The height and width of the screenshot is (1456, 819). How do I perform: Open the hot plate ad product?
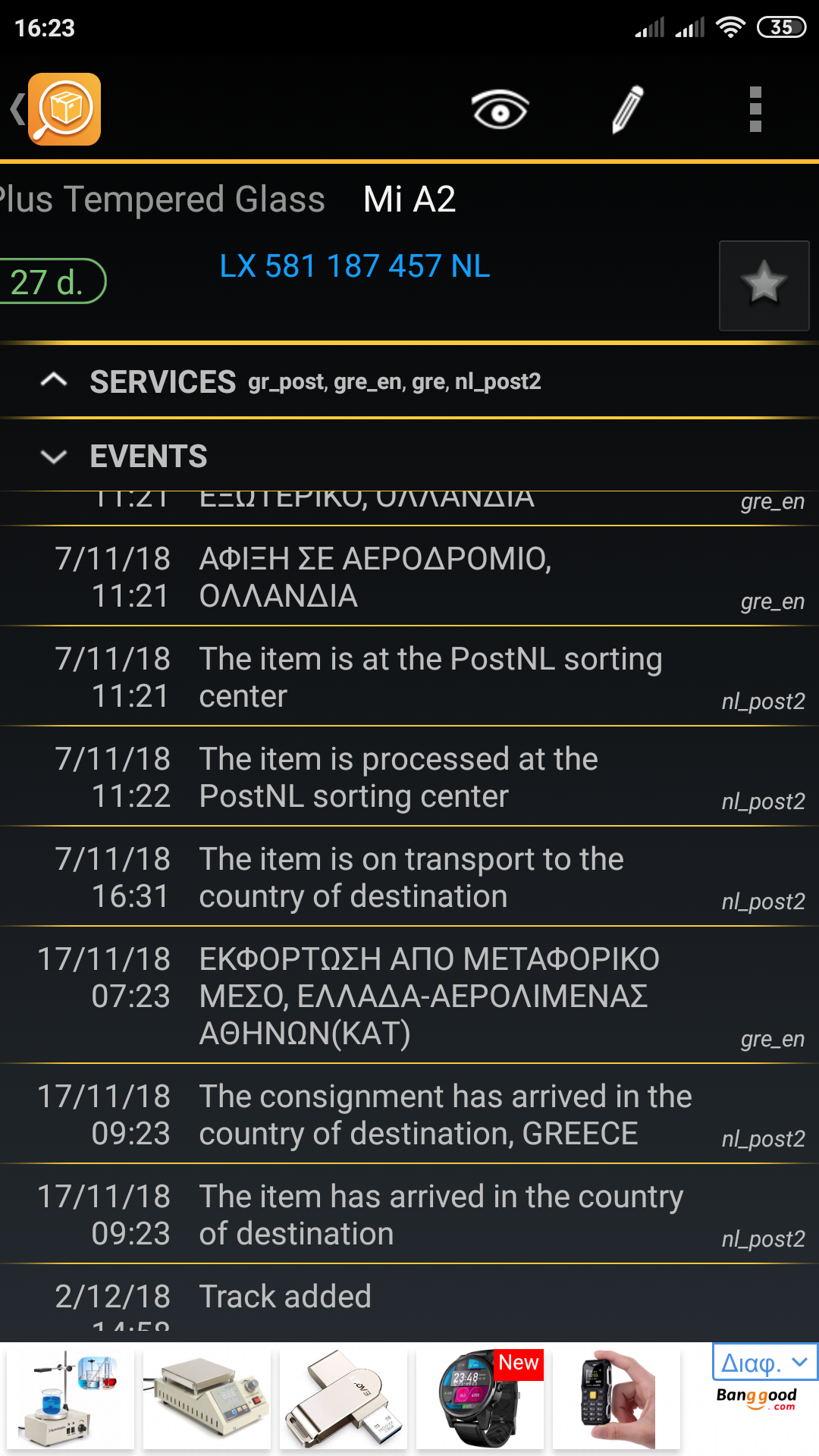[x=207, y=1398]
